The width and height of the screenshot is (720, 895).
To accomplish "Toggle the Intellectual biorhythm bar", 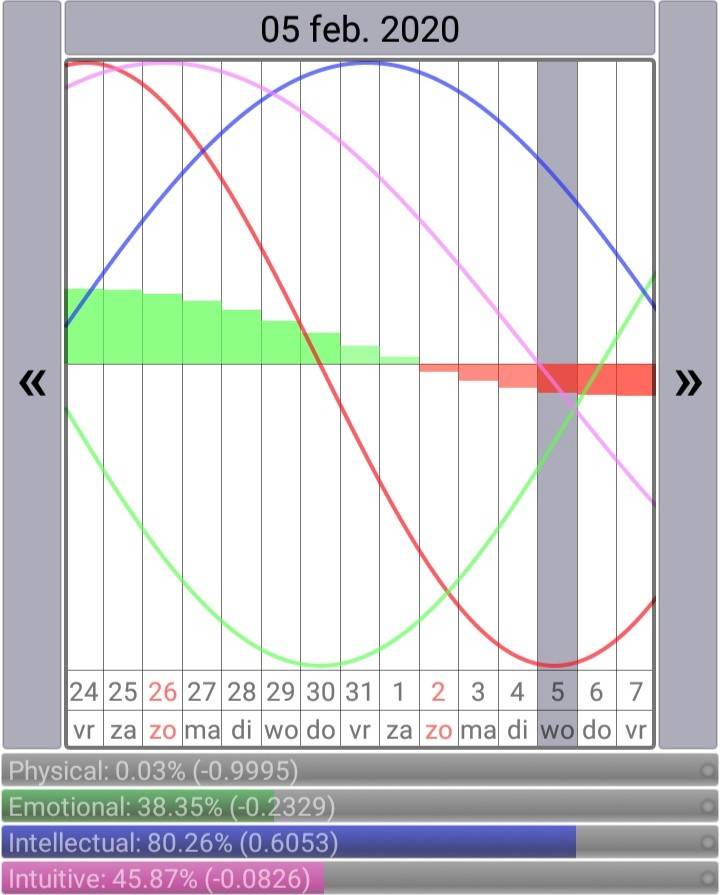I will click(360, 842).
